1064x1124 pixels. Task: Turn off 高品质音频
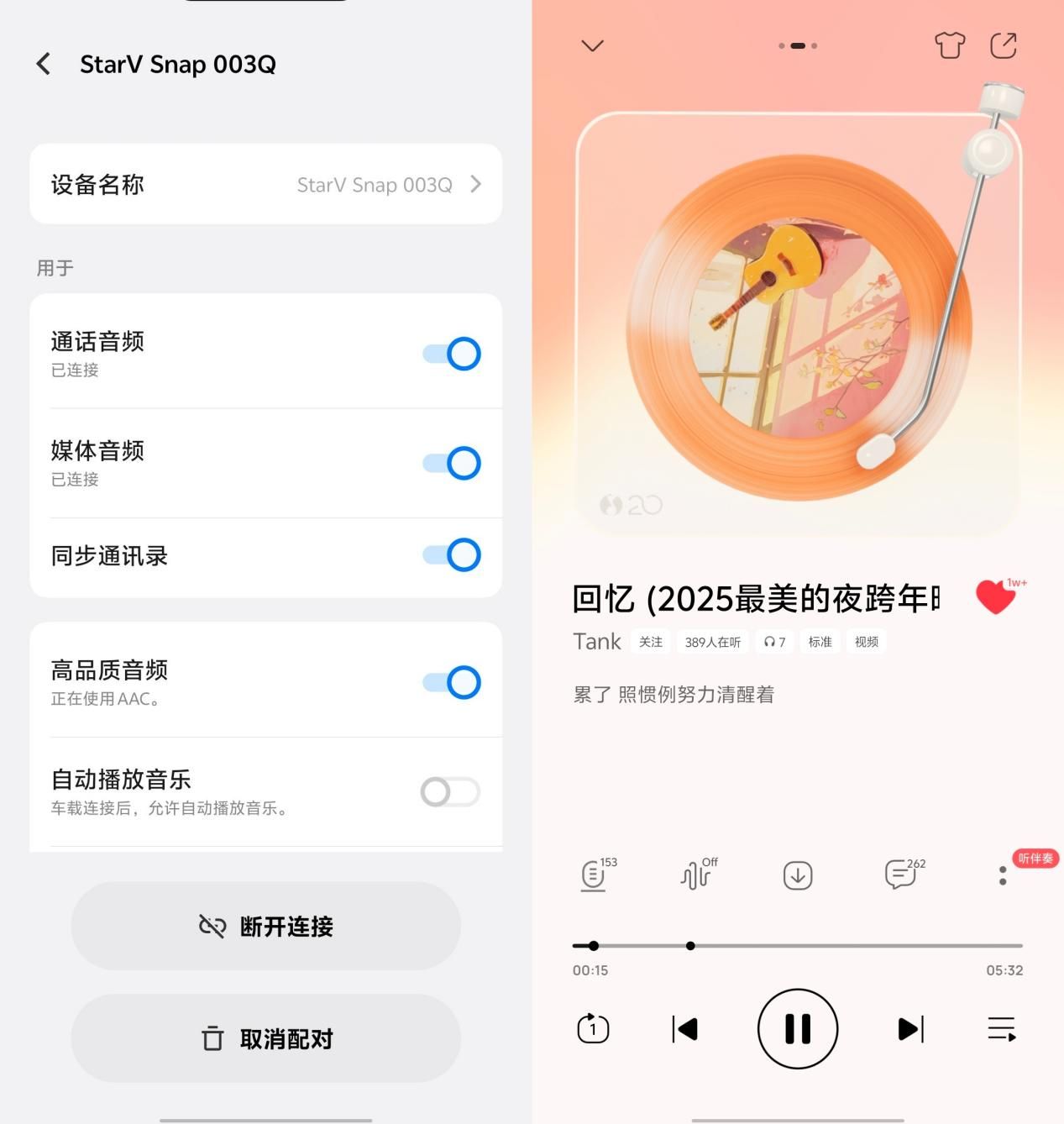pyautogui.click(x=452, y=682)
